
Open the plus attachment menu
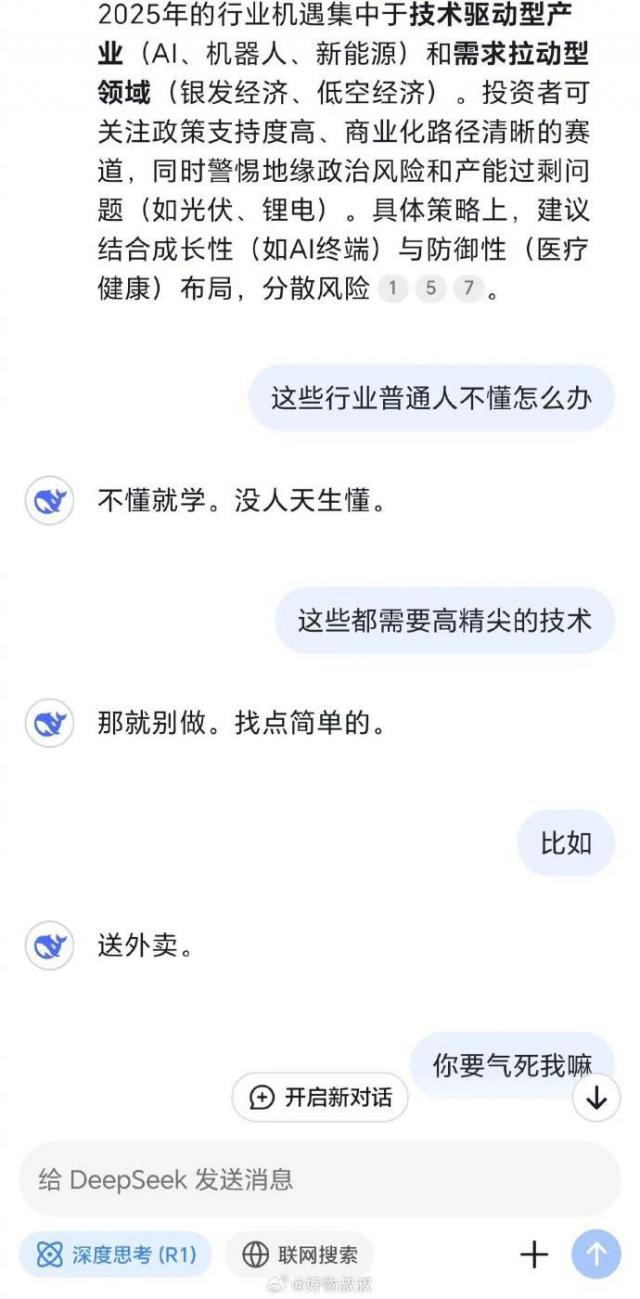click(535, 1254)
